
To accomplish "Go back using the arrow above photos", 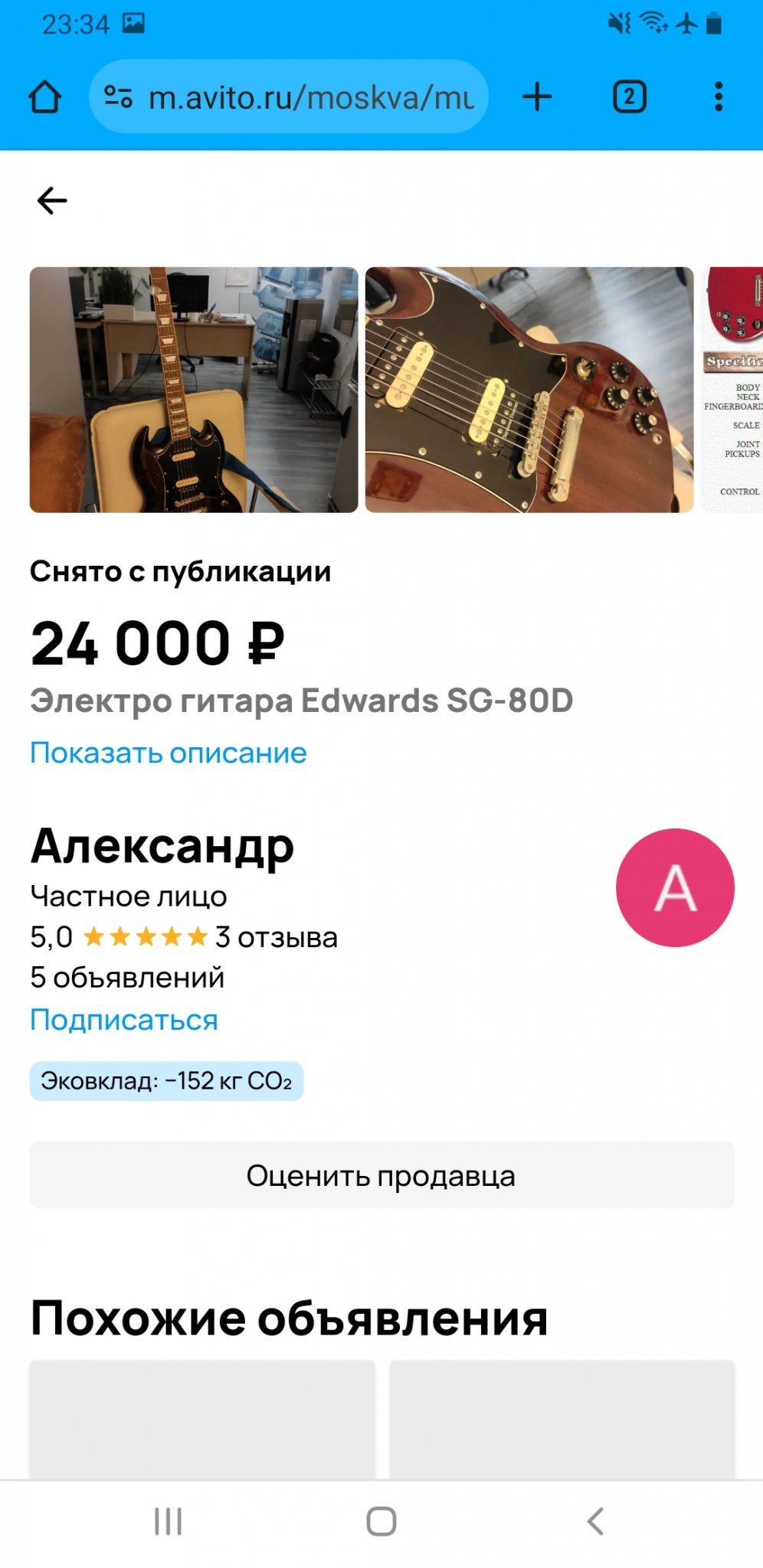I will tap(52, 201).
